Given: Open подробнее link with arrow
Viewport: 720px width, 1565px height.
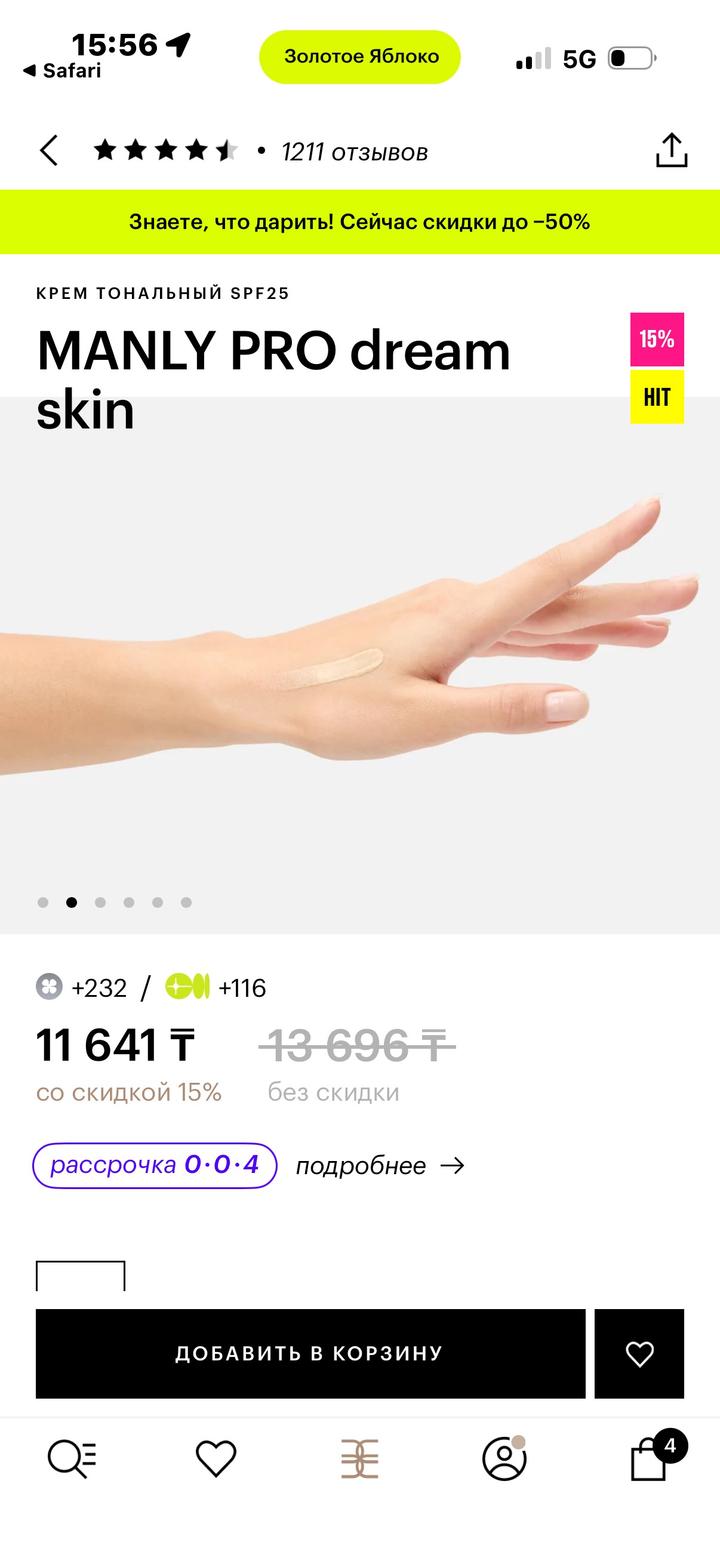Looking at the screenshot, I should click(380, 1166).
